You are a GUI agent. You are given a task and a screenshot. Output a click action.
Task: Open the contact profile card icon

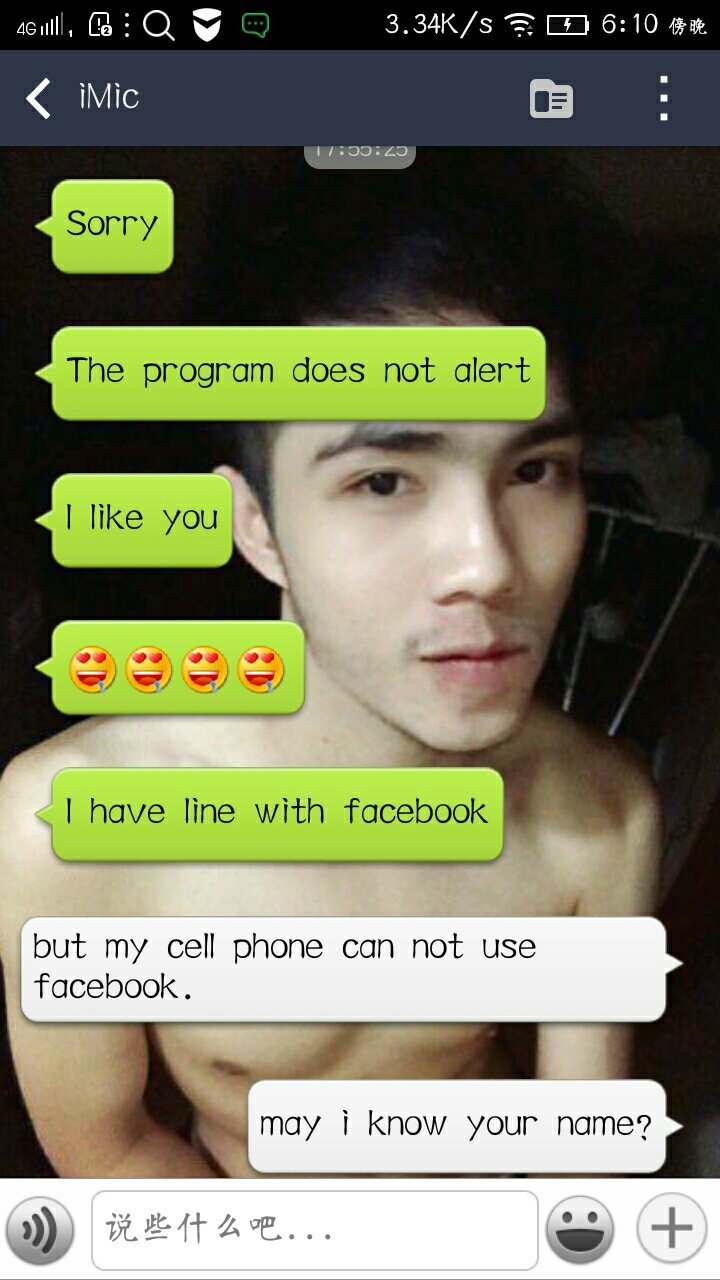click(551, 99)
